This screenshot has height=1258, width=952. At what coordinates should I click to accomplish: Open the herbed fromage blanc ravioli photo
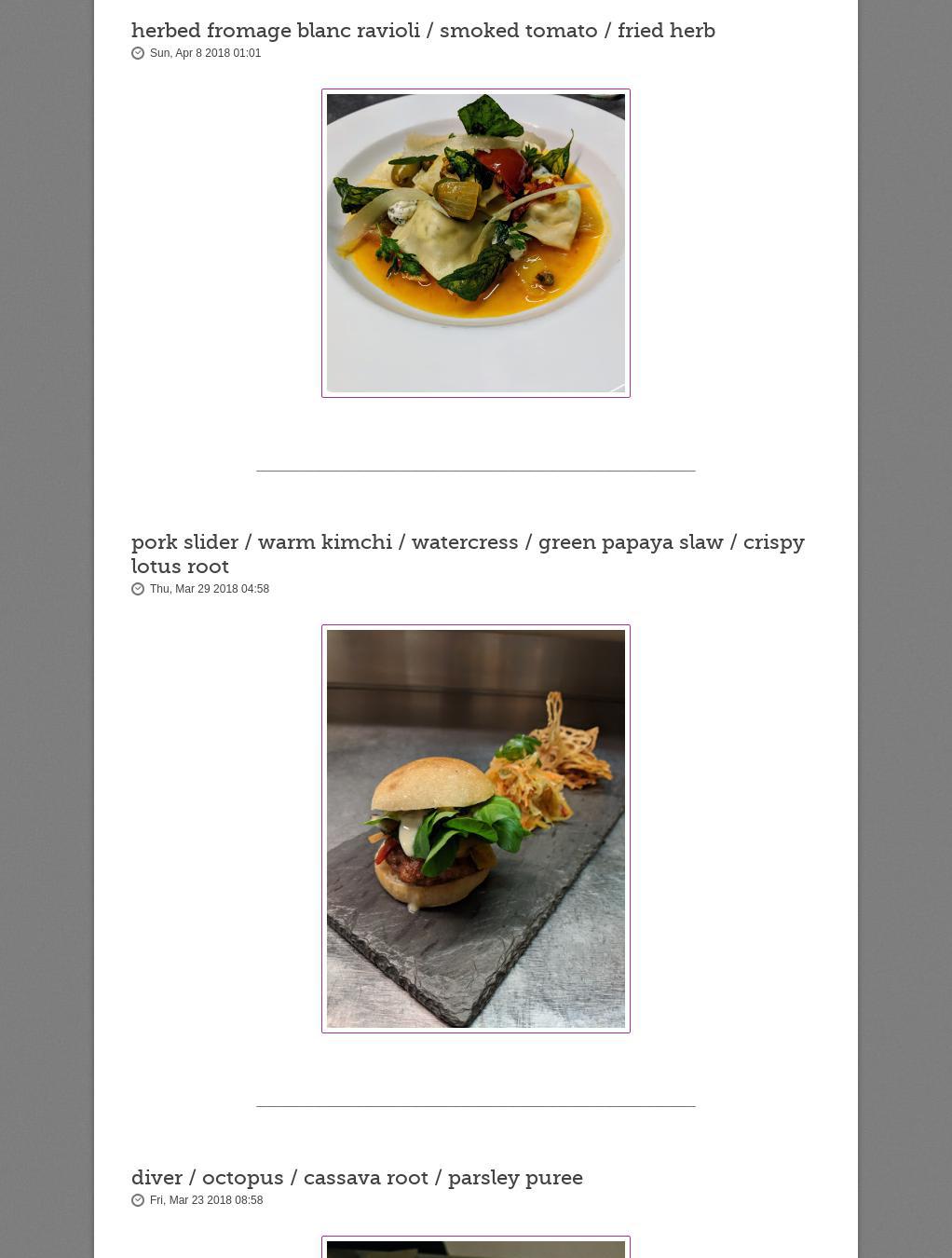tap(475, 243)
